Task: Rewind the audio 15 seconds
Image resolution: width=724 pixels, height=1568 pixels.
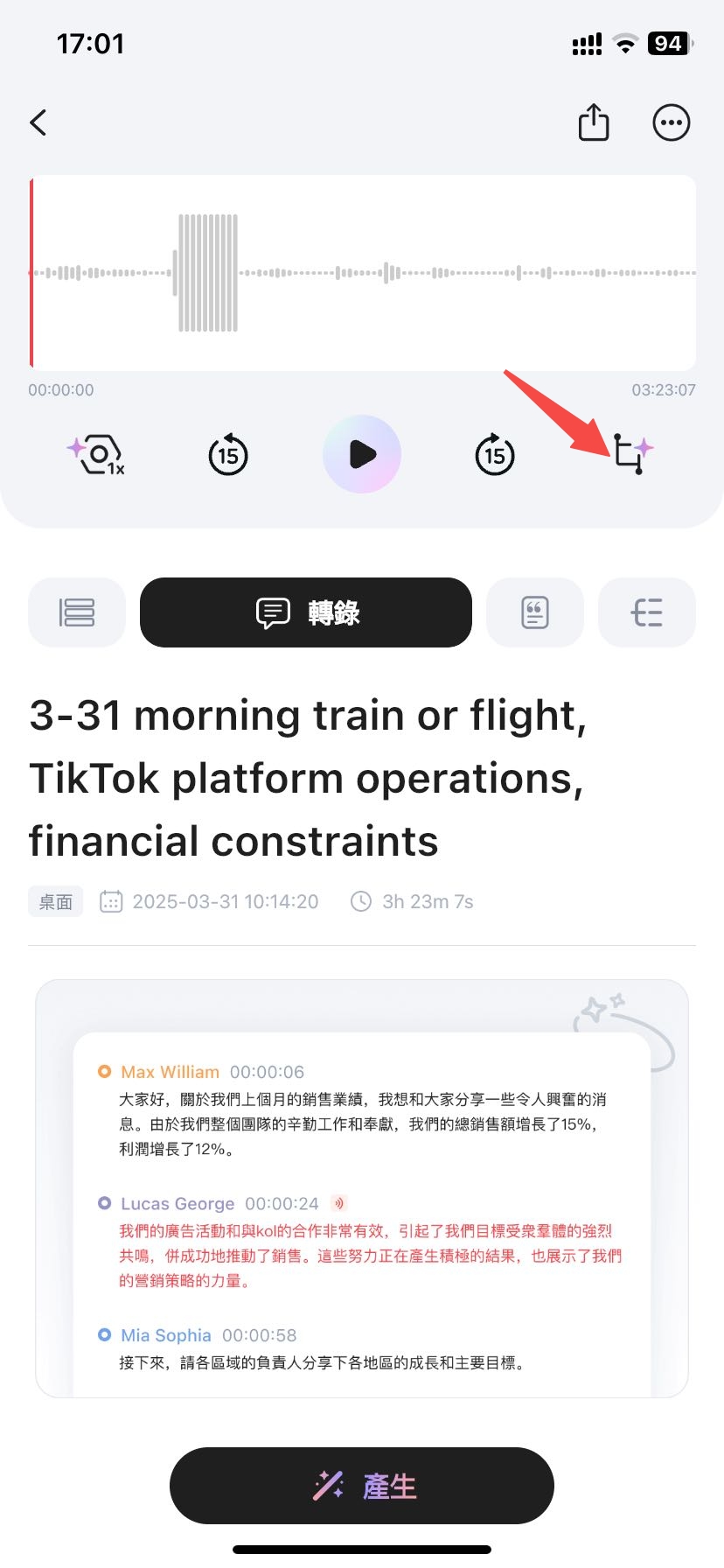Action: pyautogui.click(x=228, y=455)
